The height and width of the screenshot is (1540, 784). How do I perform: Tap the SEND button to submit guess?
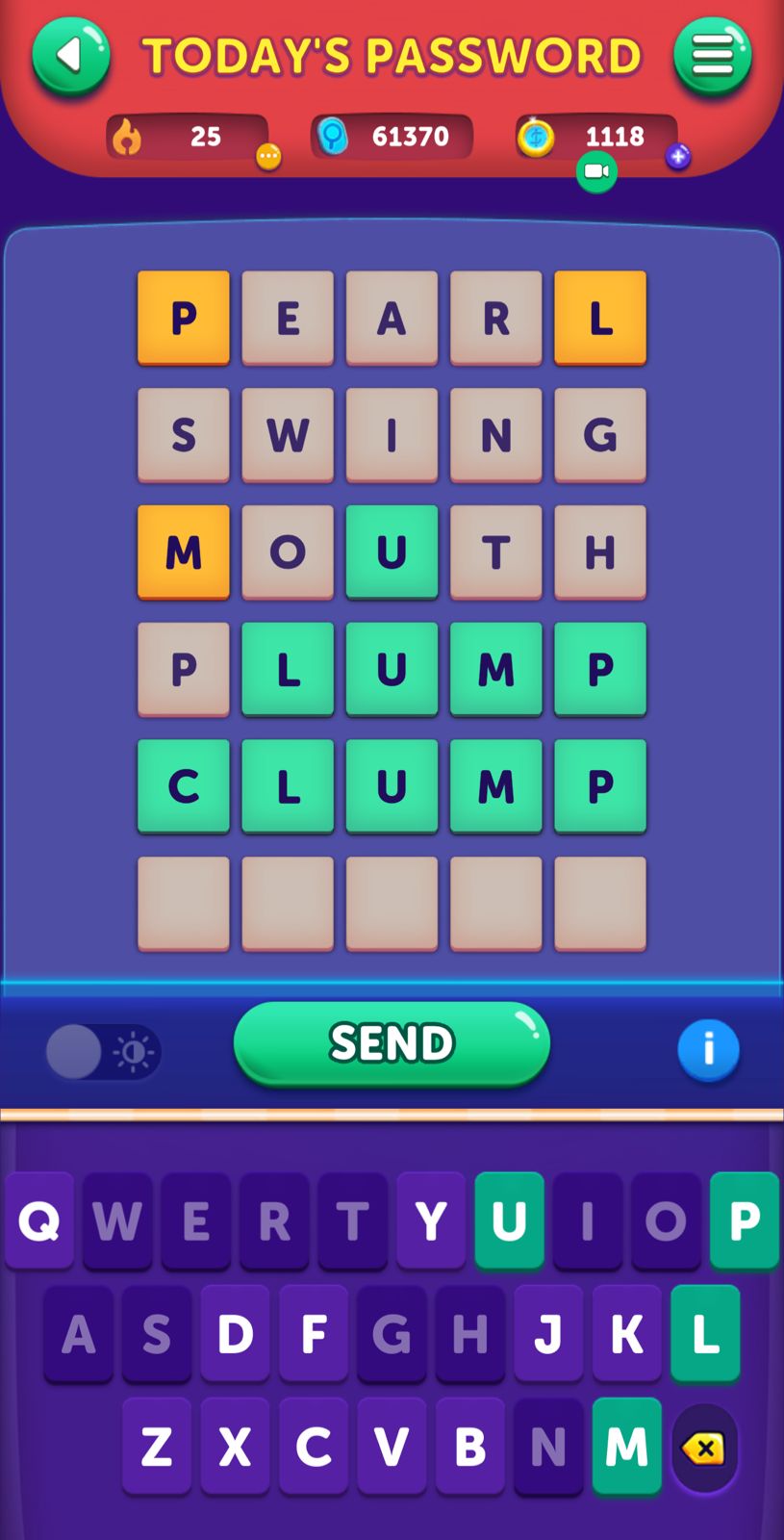(392, 1043)
